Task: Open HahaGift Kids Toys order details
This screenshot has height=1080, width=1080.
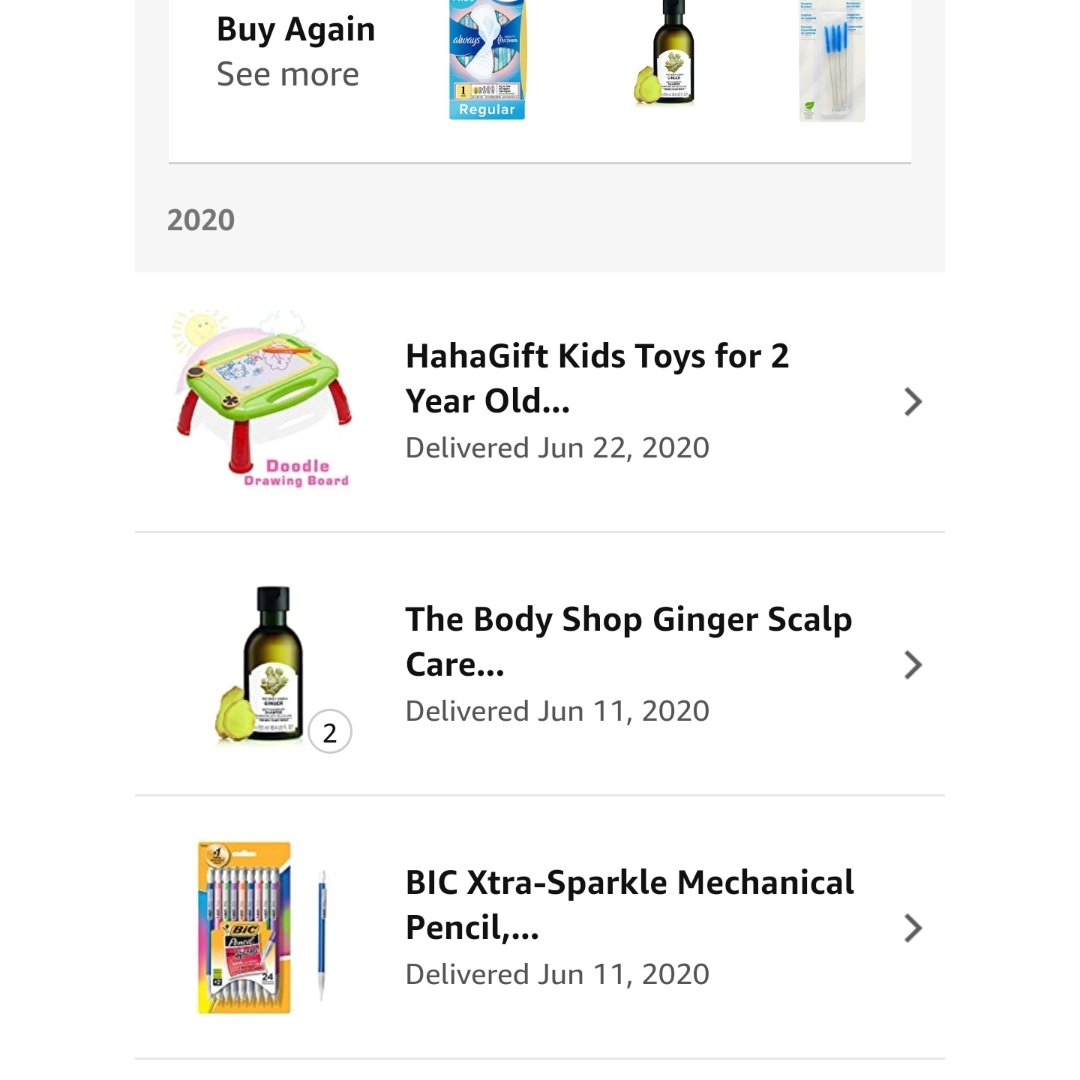Action: coord(597,401)
